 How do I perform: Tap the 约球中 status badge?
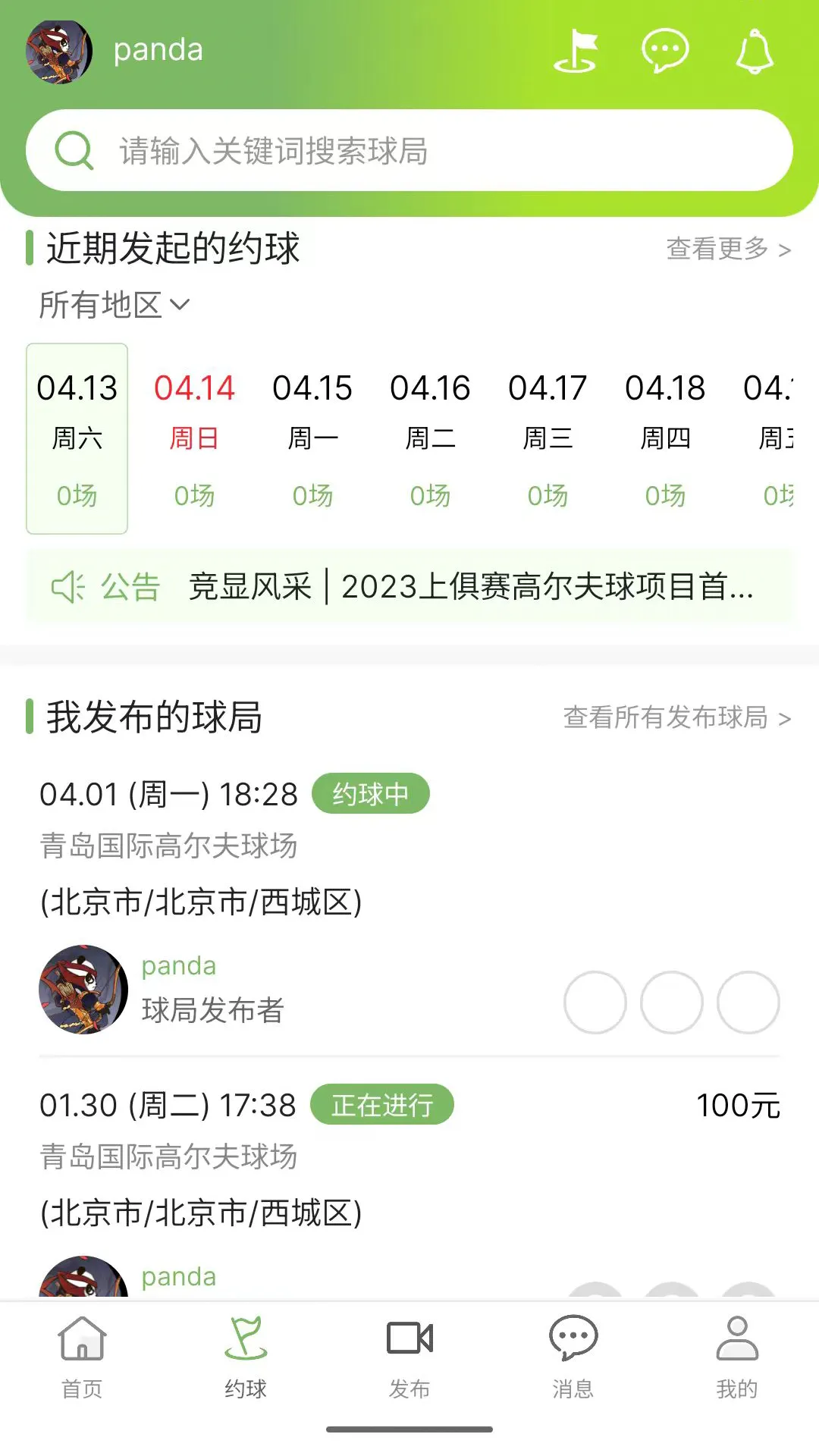point(371,793)
